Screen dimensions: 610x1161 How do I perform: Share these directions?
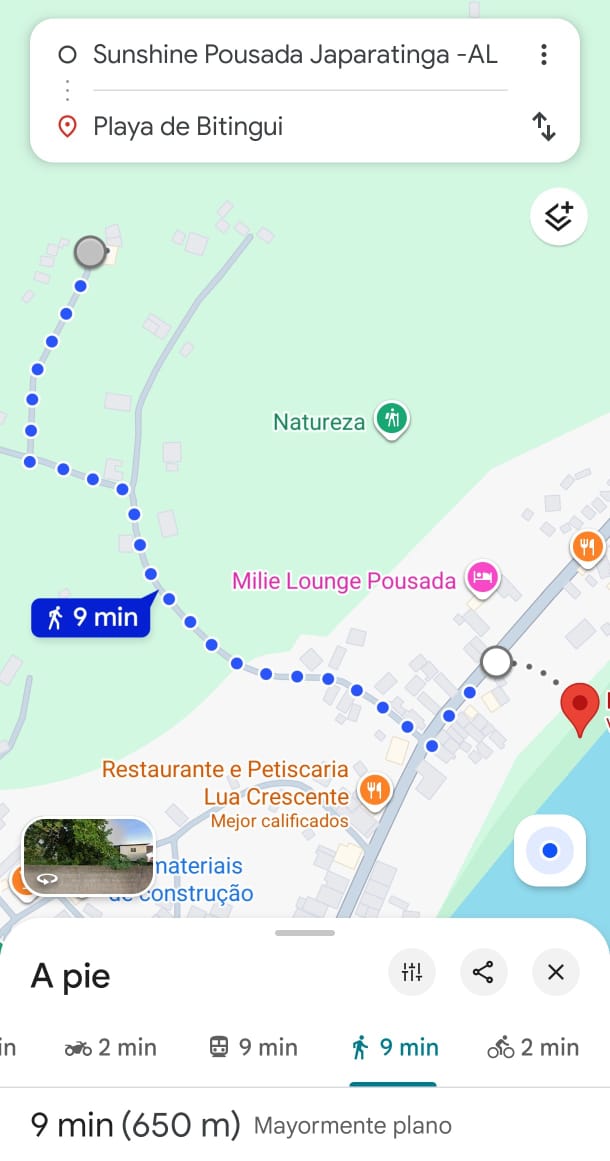coord(484,972)
